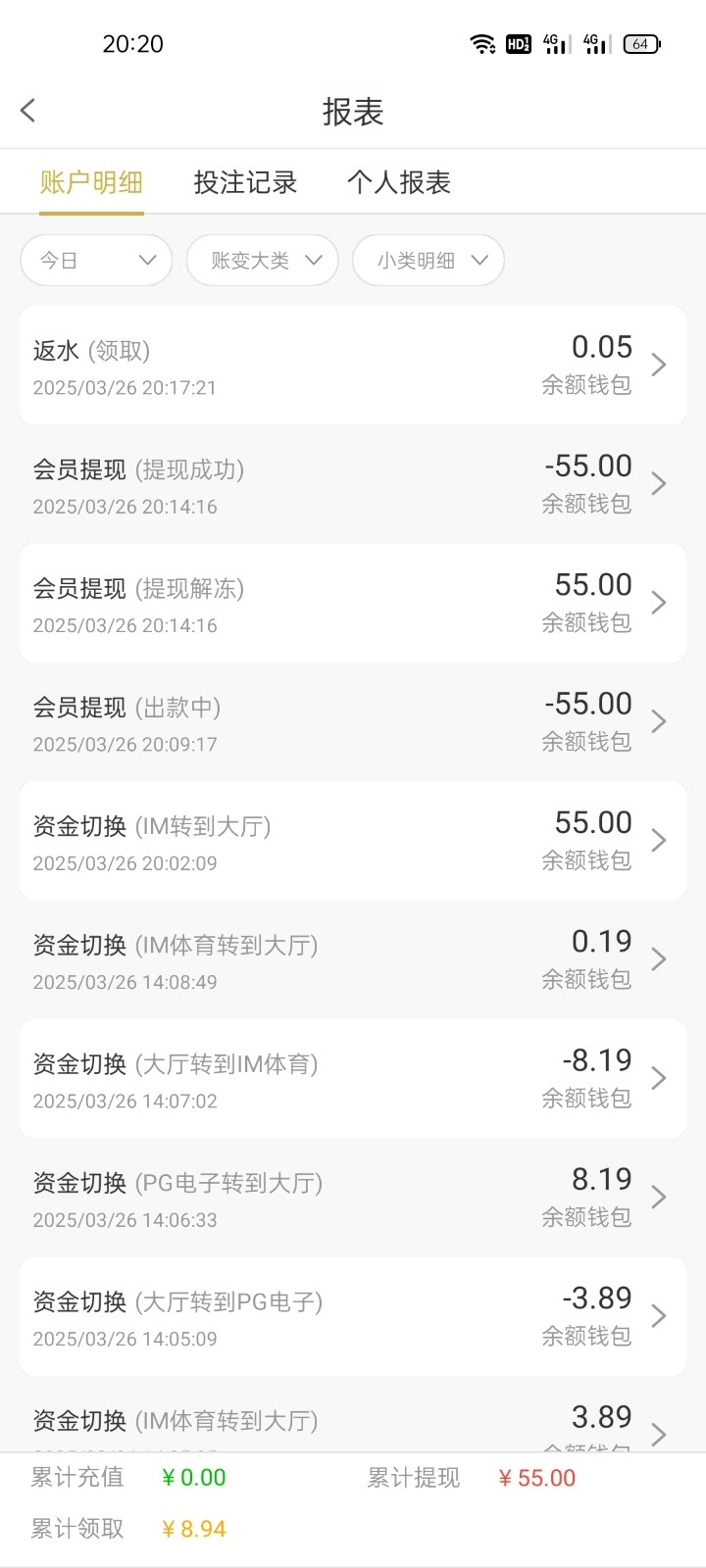Select the 账户明细 tab
The height and width of the screenshot is (1568, 706).
tap(91, 182)
